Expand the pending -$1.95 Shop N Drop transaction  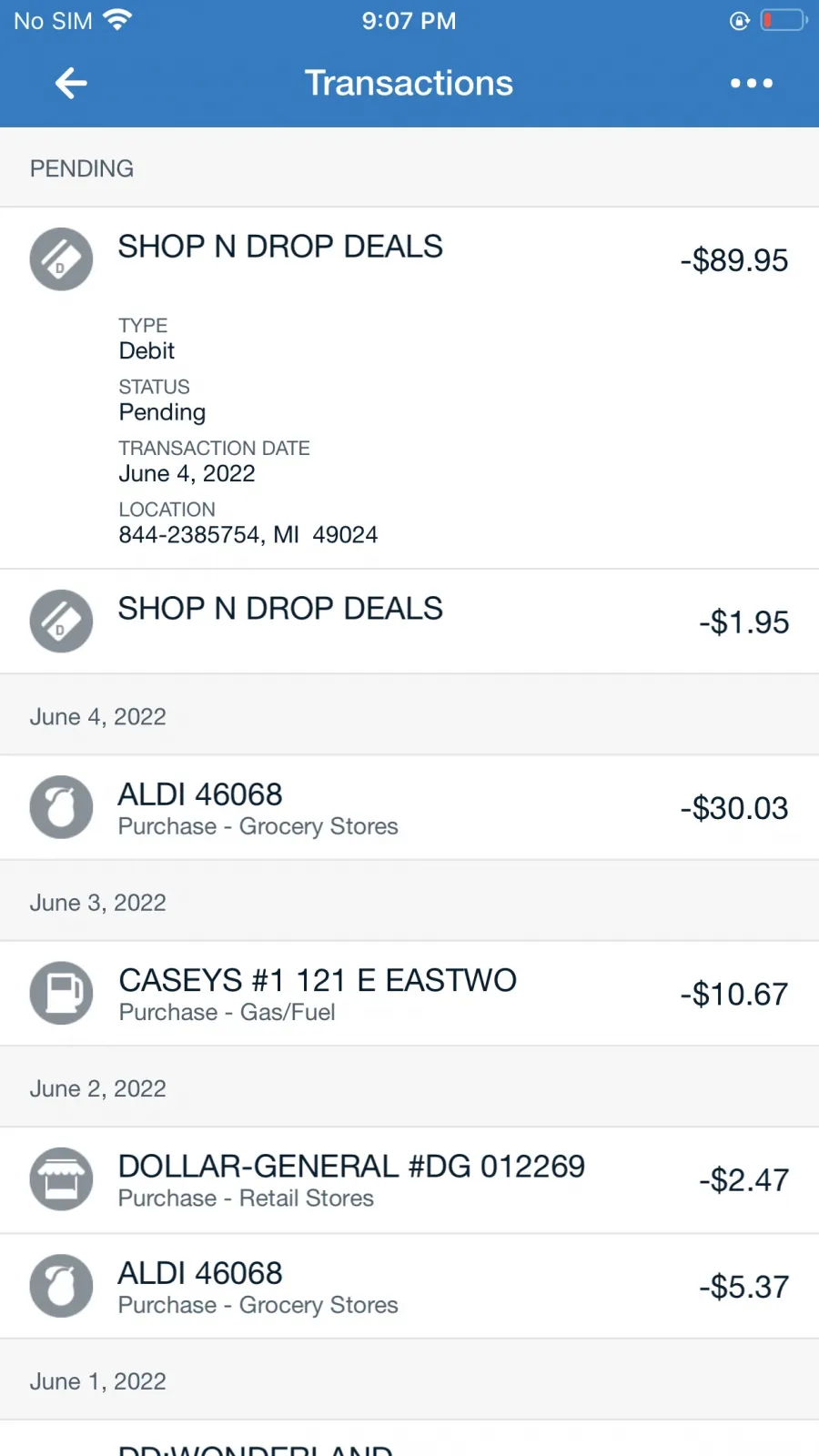409,622
